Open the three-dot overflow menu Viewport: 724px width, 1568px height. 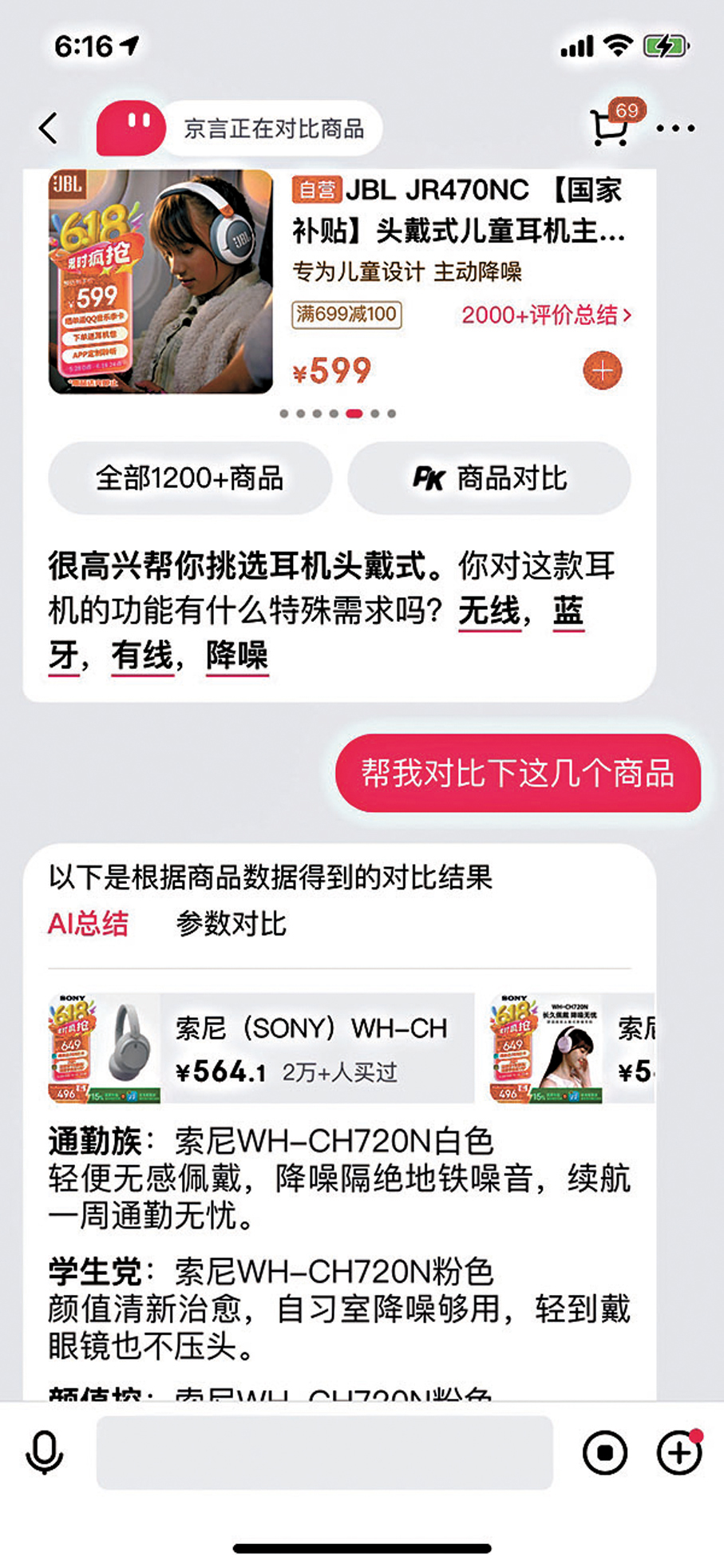coord(675,129)
